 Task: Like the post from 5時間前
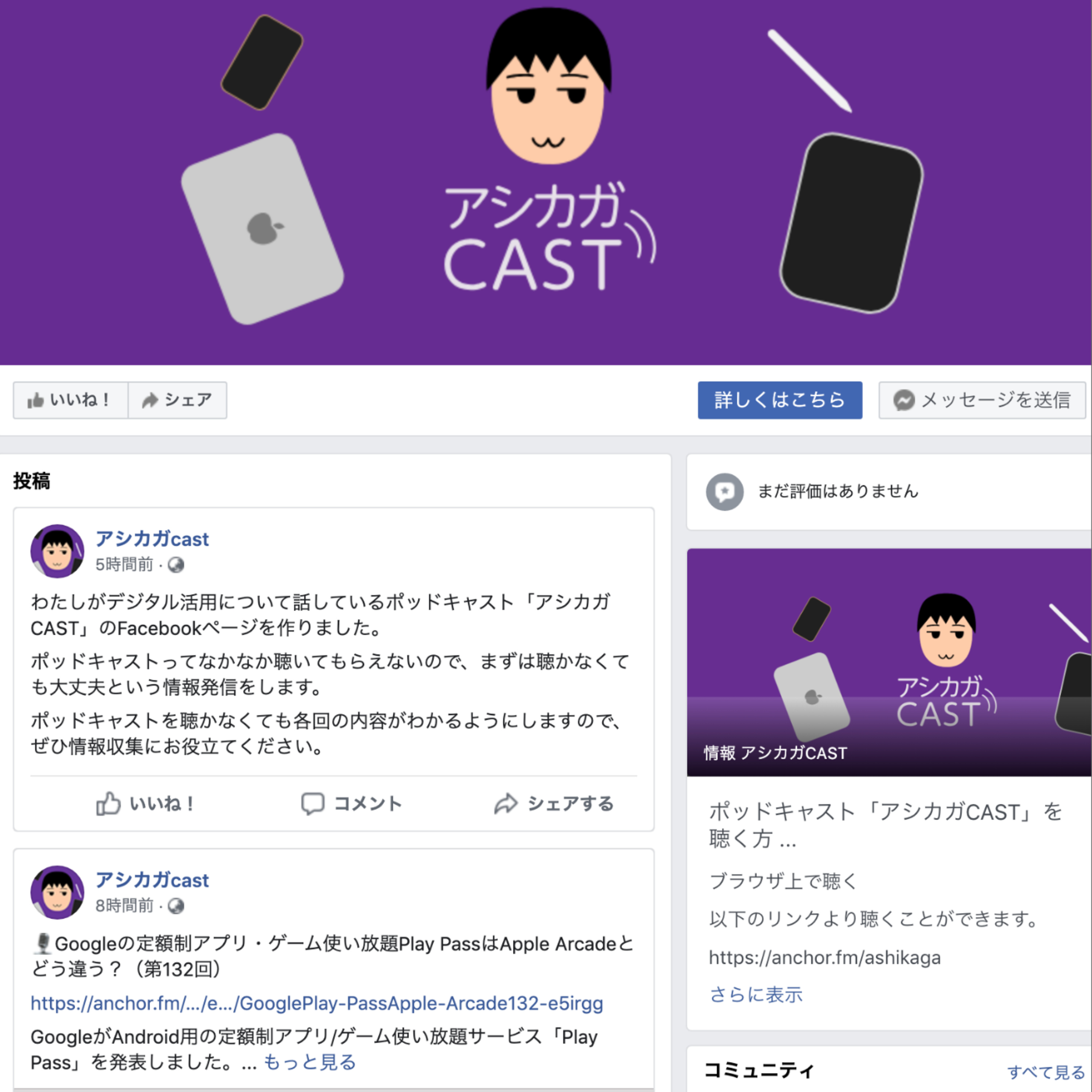[145, 803]
